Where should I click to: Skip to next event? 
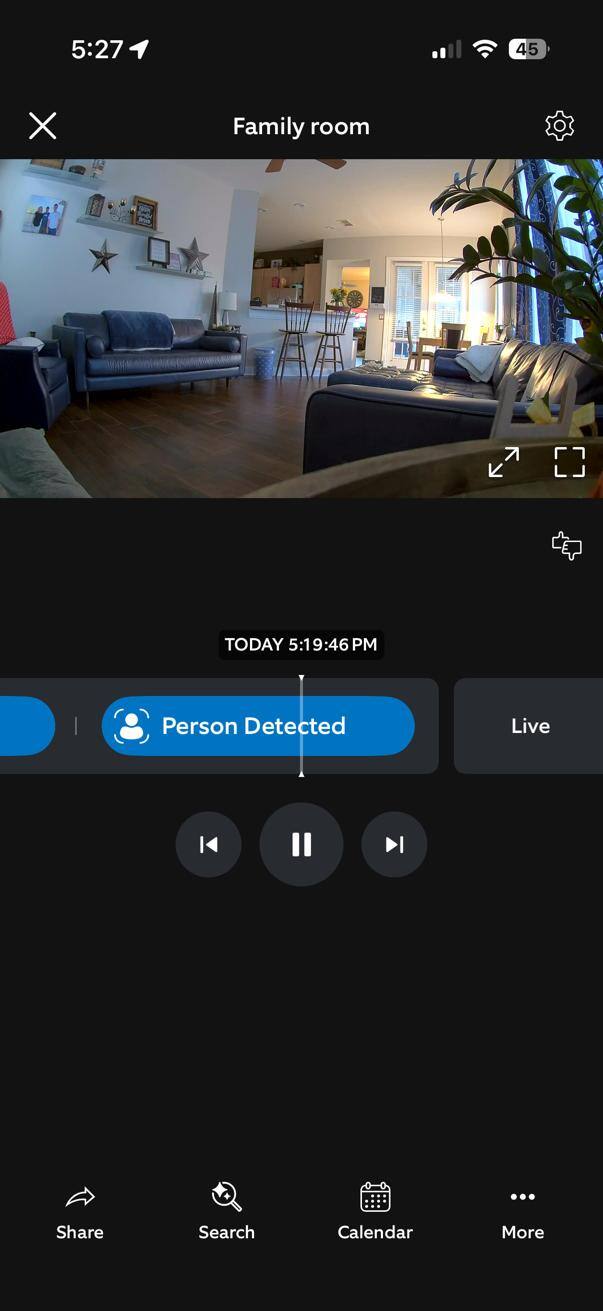point(394,845)
